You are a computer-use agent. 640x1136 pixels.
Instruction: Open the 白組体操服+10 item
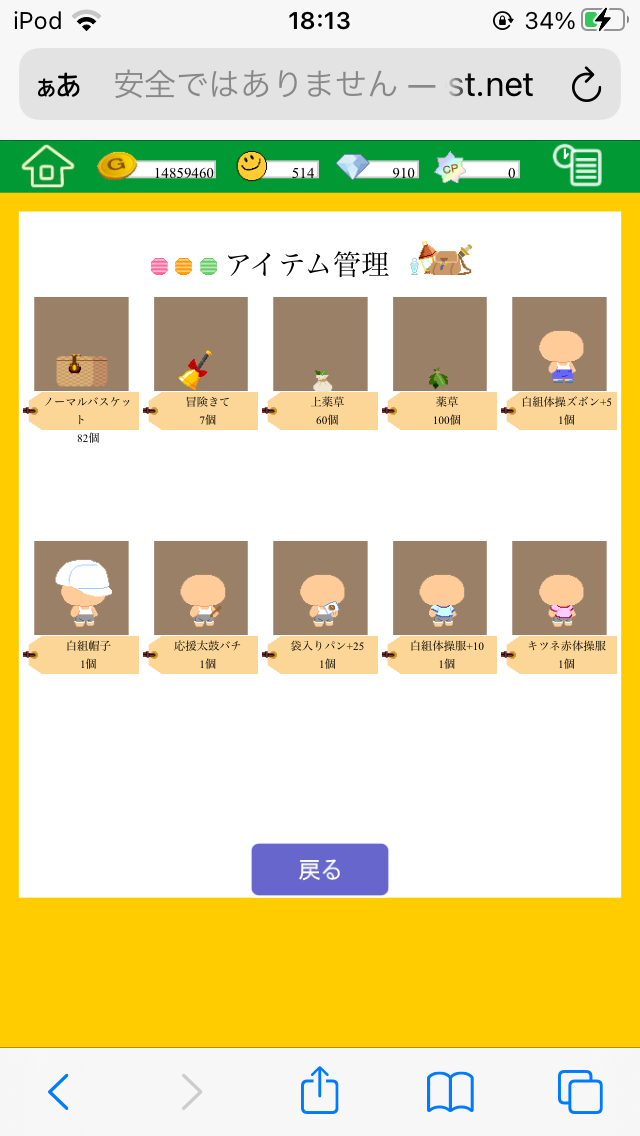pyautogui.click(x=439, y=589)
